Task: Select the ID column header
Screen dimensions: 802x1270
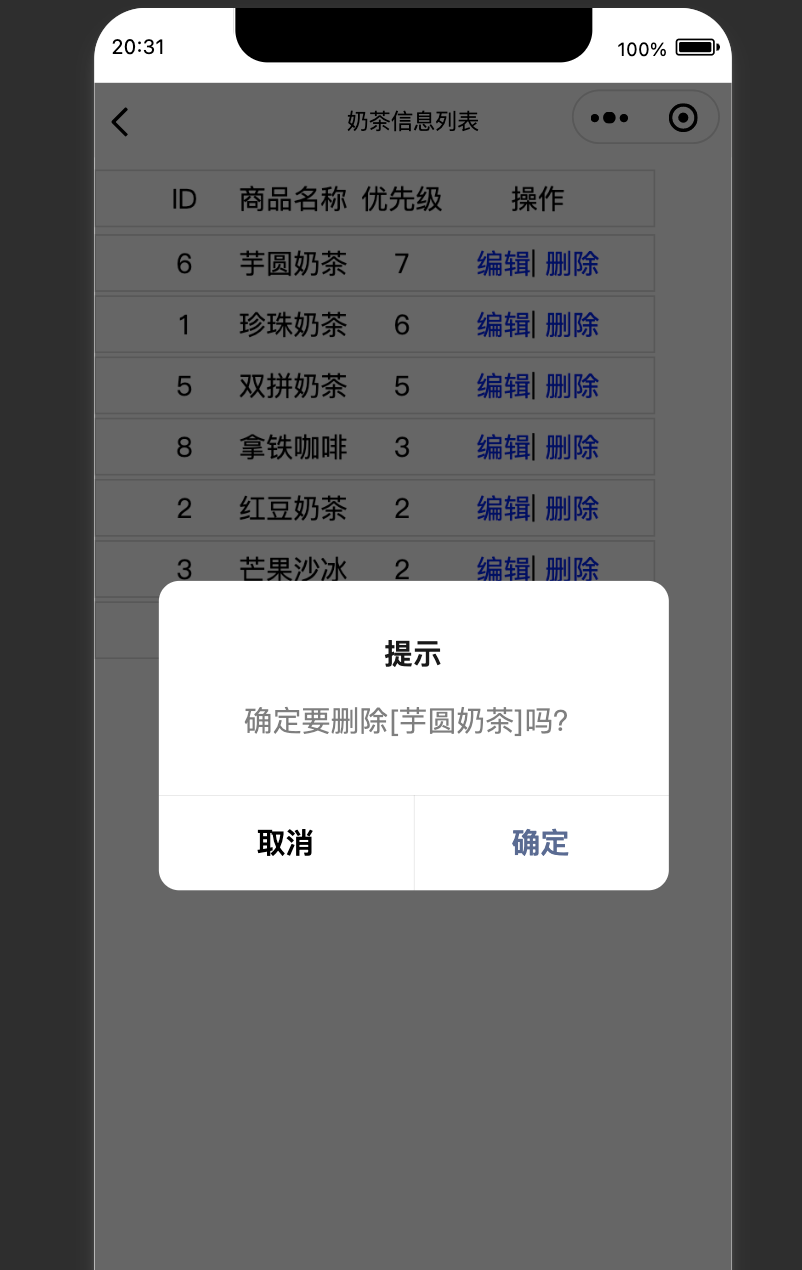Action: pos(184,199)
